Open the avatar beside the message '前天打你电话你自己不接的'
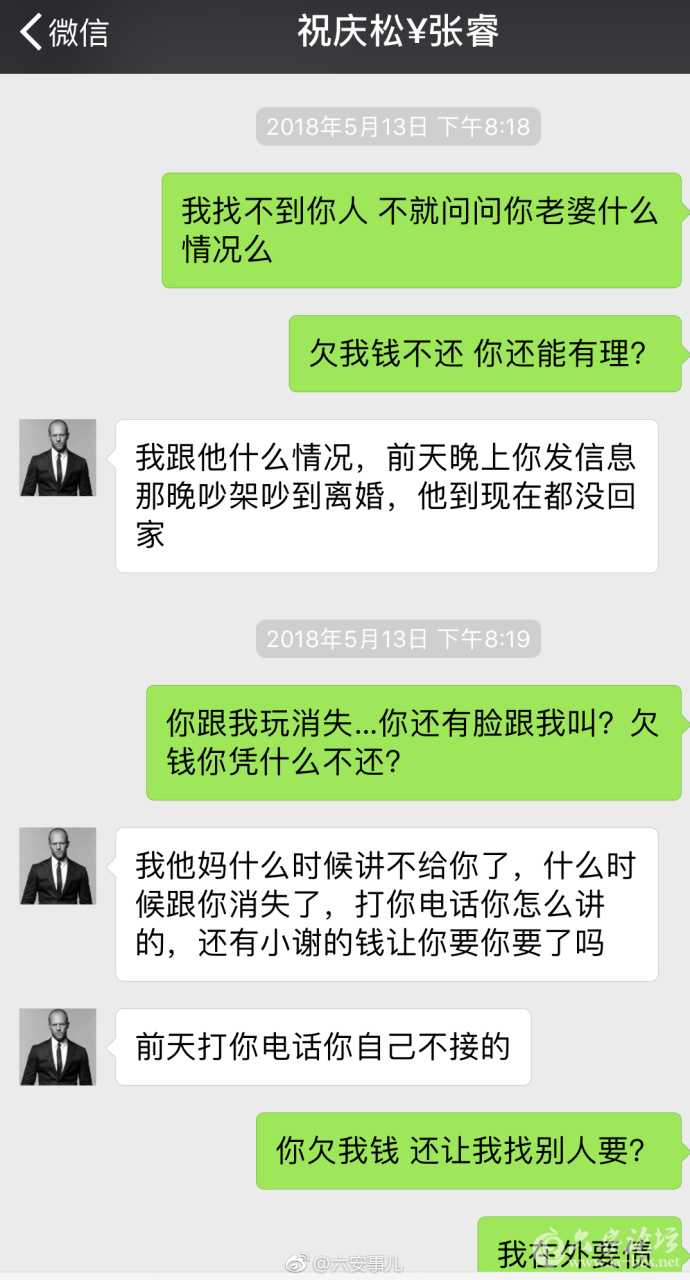The image size is (690, 1280). click(58, 1047)
